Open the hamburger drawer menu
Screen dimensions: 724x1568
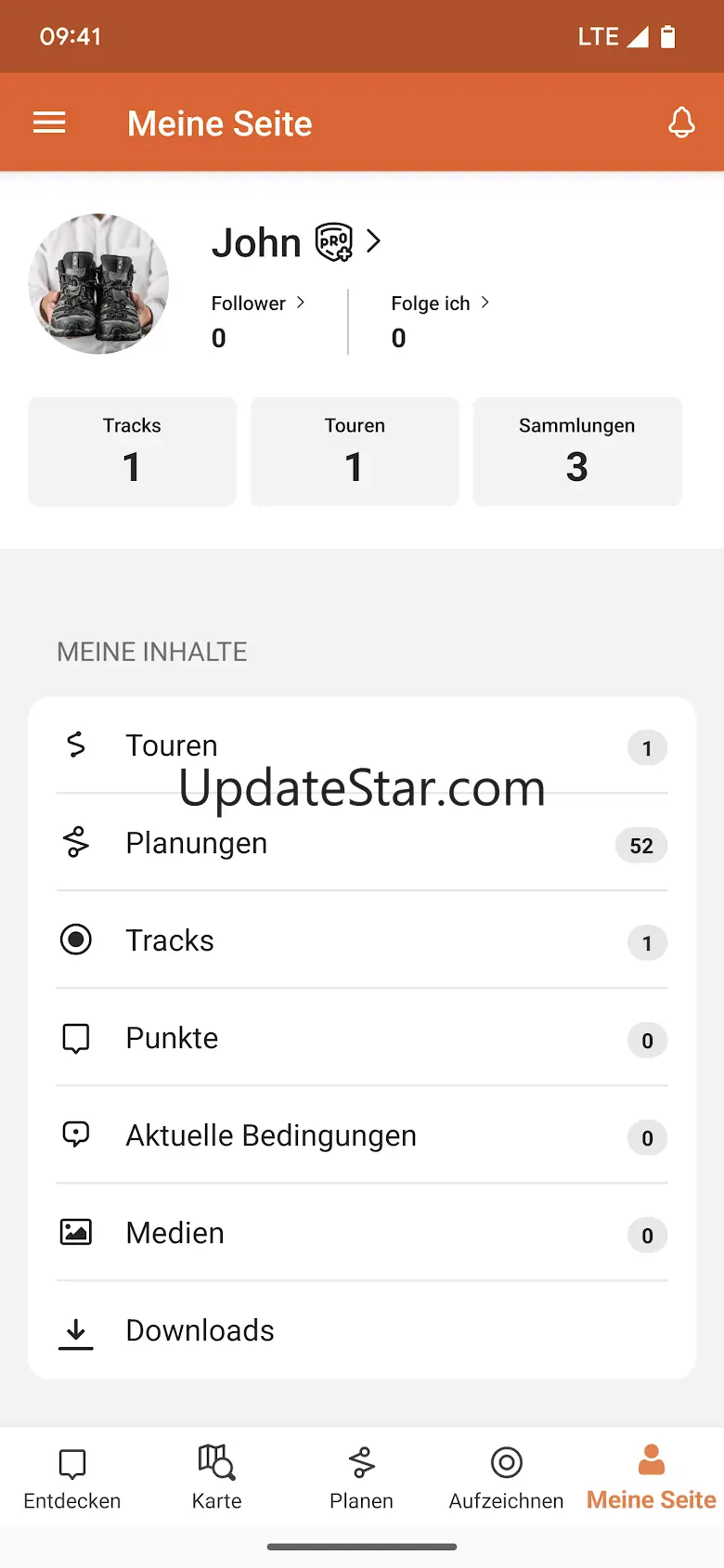coord(49,123)
